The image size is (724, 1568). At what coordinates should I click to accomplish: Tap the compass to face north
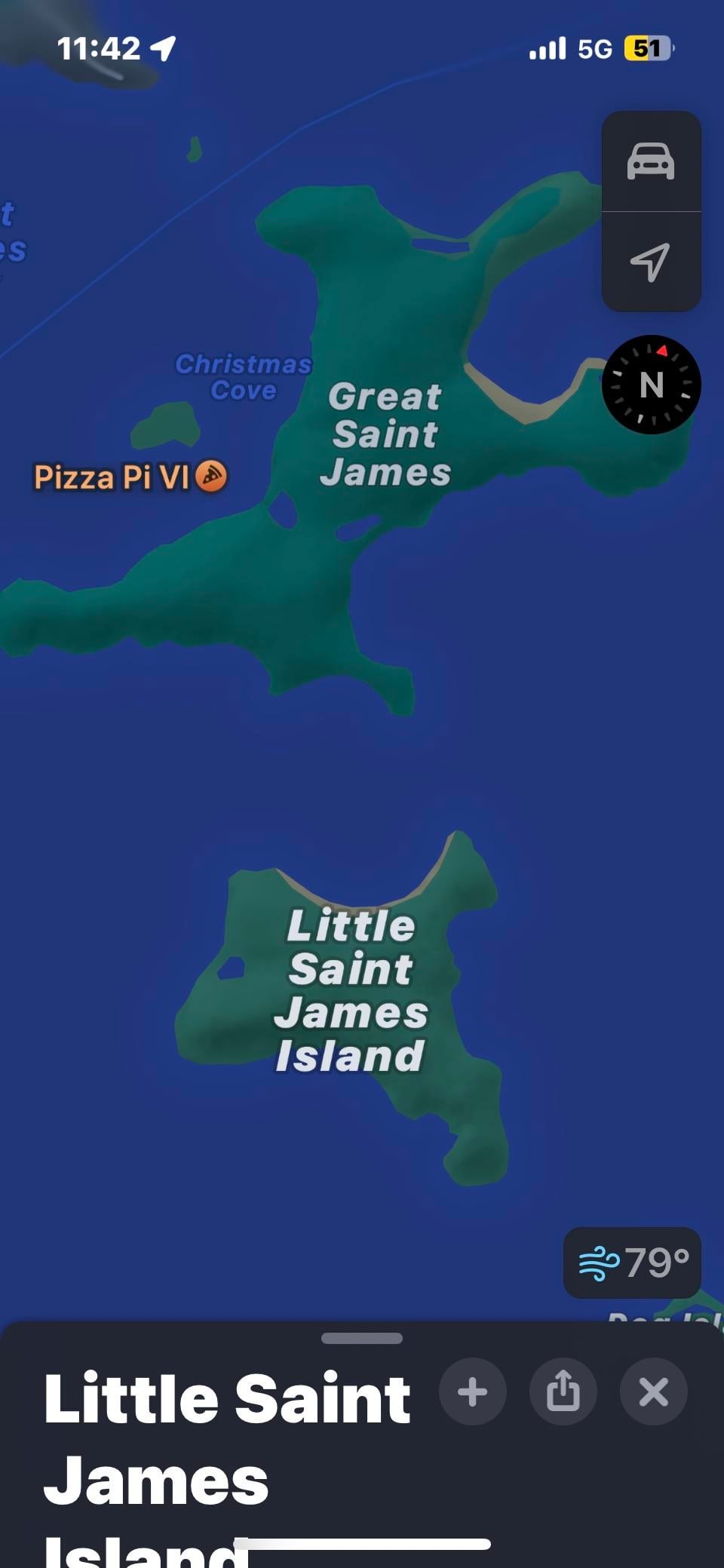point(651,385)
